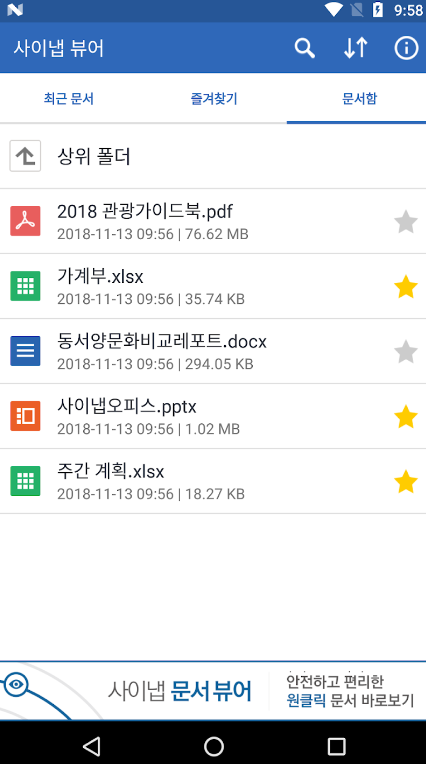Open 동서양문화비교레포트.docx

click(x=195, y=351)
